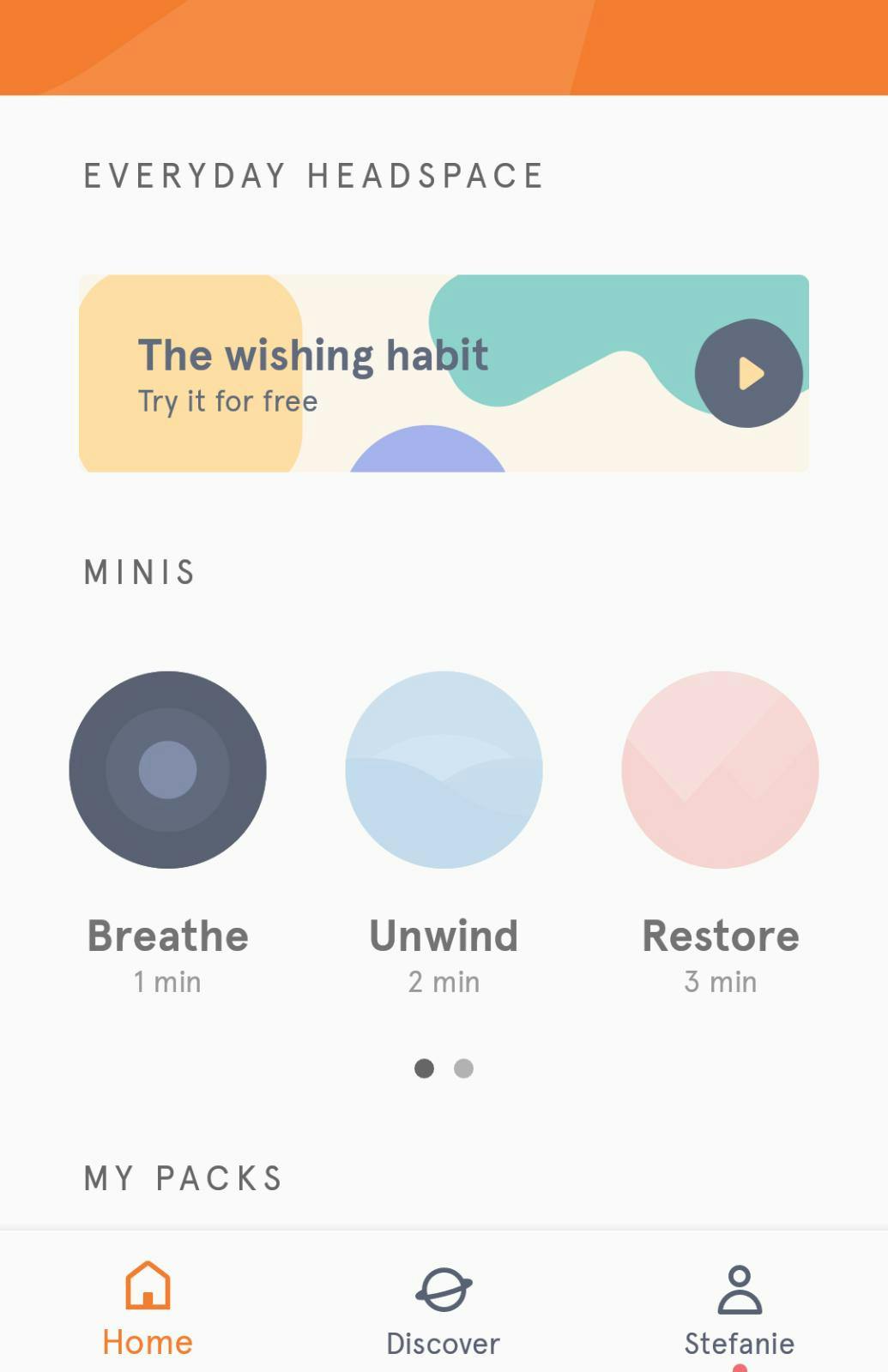Play The wishing habit session
The width and height of the screenshot is (888, 1372).
748,373
